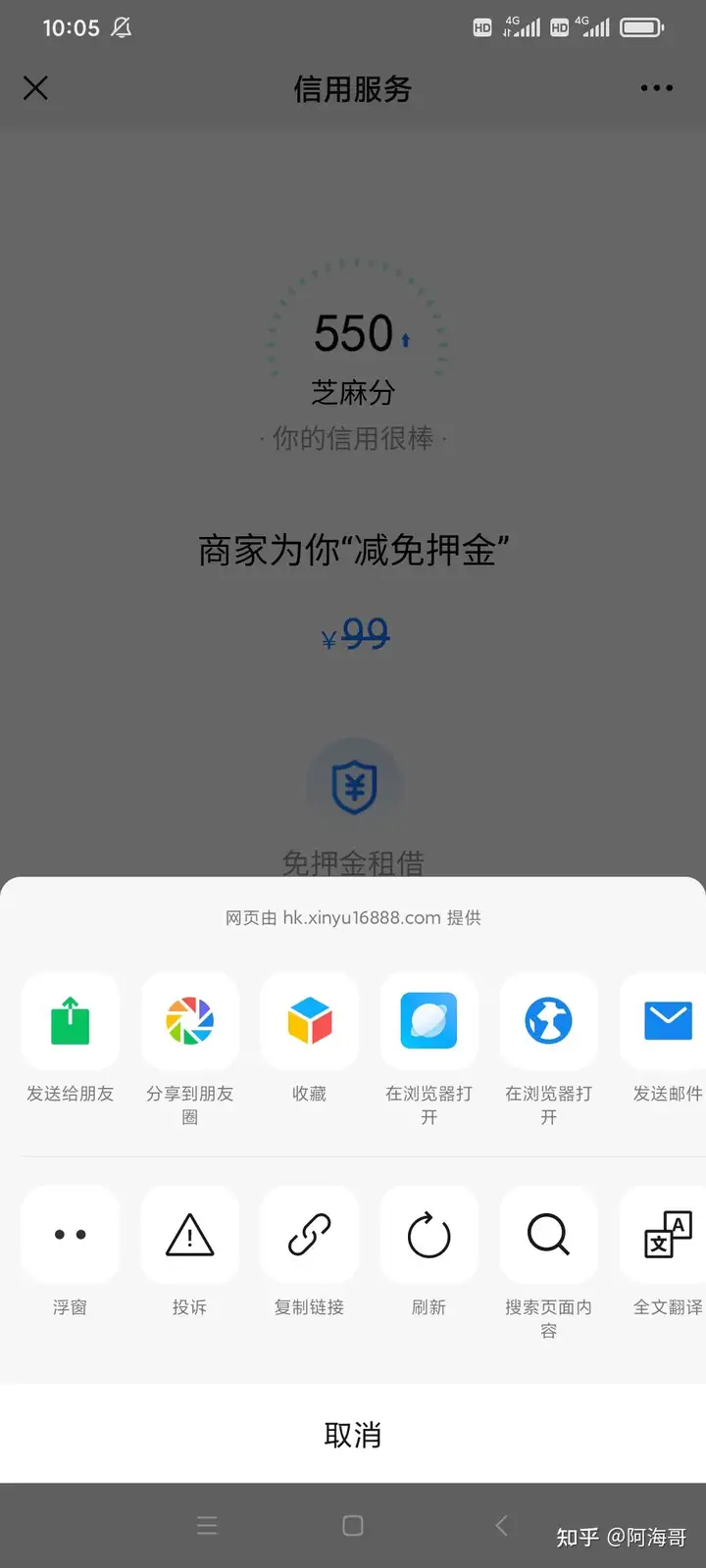
Task: Copy the page link with 复制链接
Action: click(x=310, y=1235)
